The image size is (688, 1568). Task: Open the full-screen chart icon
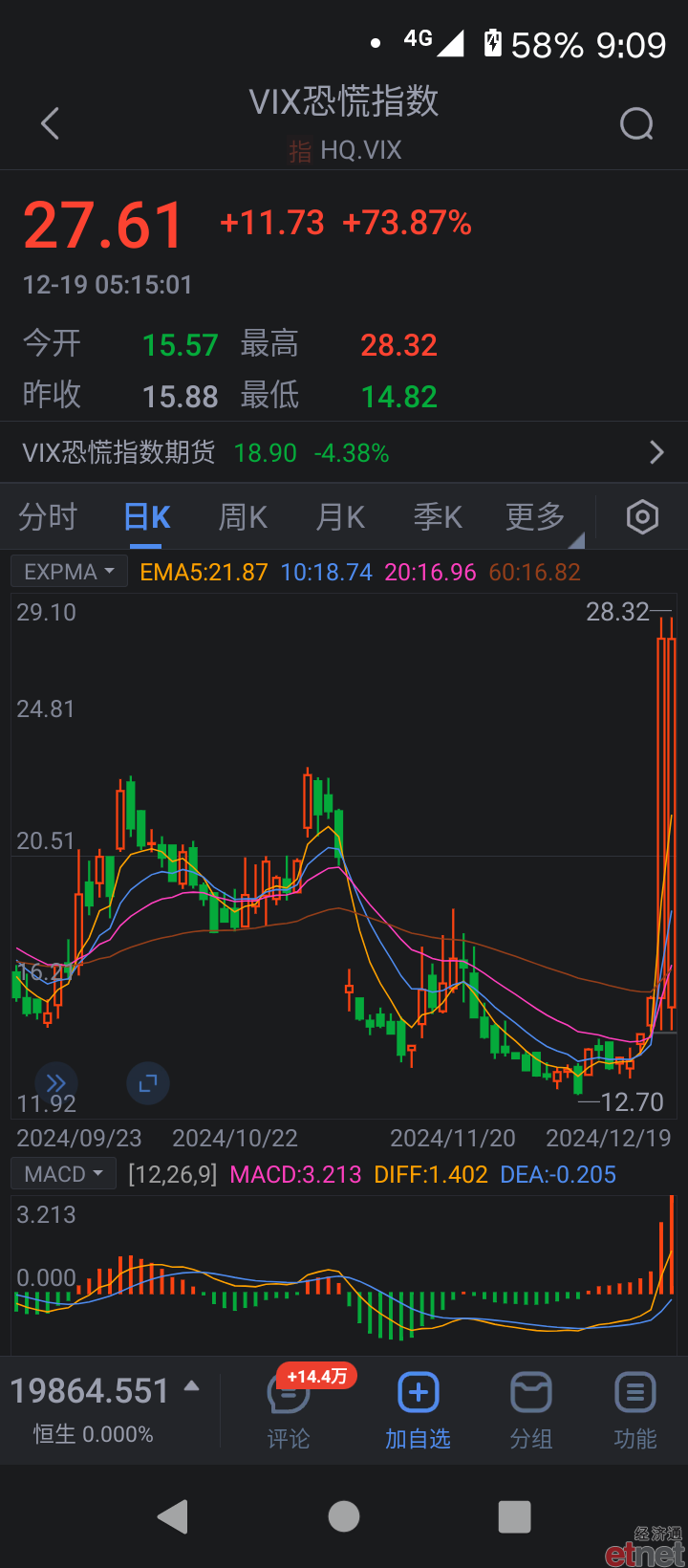coord(148,1083)
